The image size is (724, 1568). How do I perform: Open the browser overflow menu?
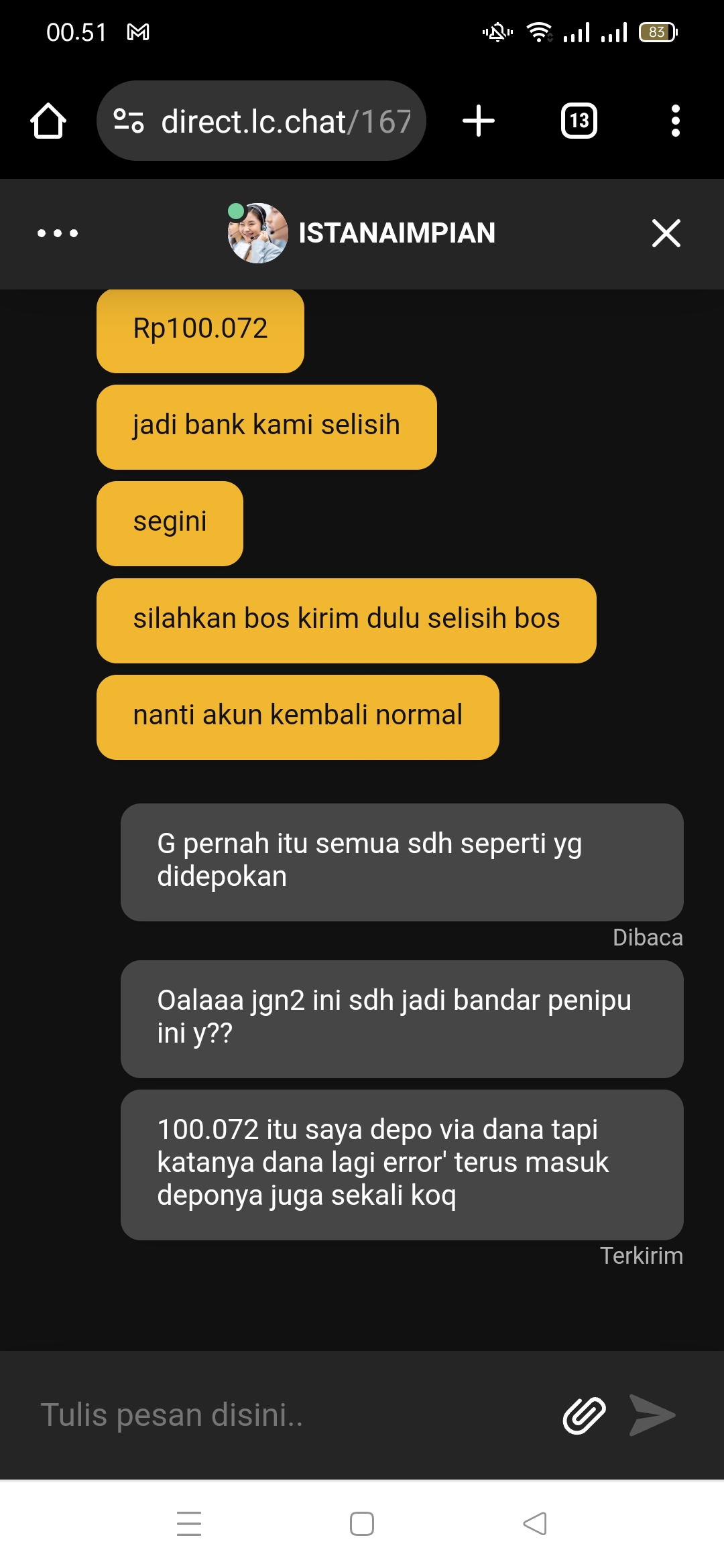click(675, 121)
